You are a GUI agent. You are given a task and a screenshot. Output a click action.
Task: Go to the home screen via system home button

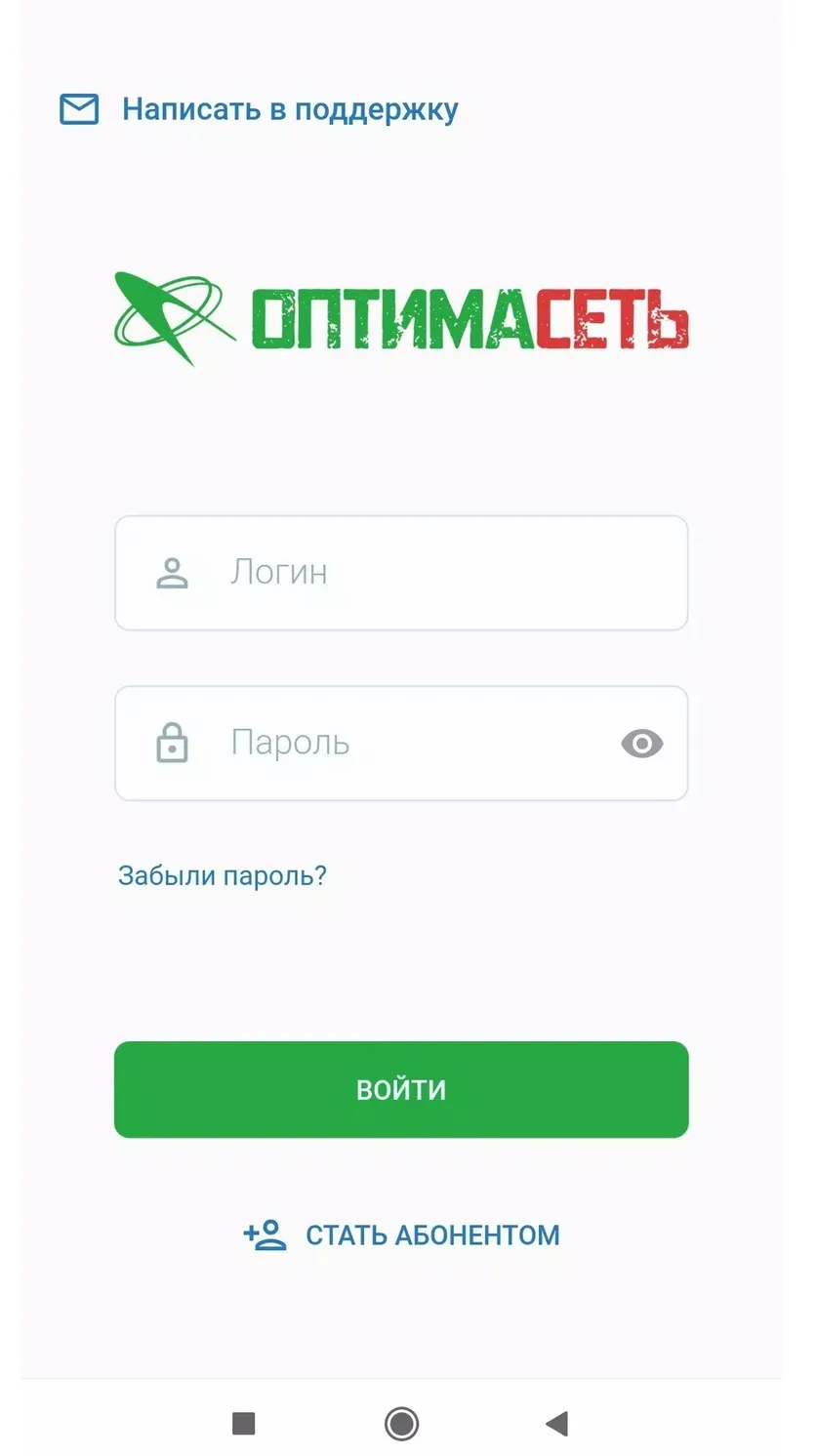click(401, 1423)
